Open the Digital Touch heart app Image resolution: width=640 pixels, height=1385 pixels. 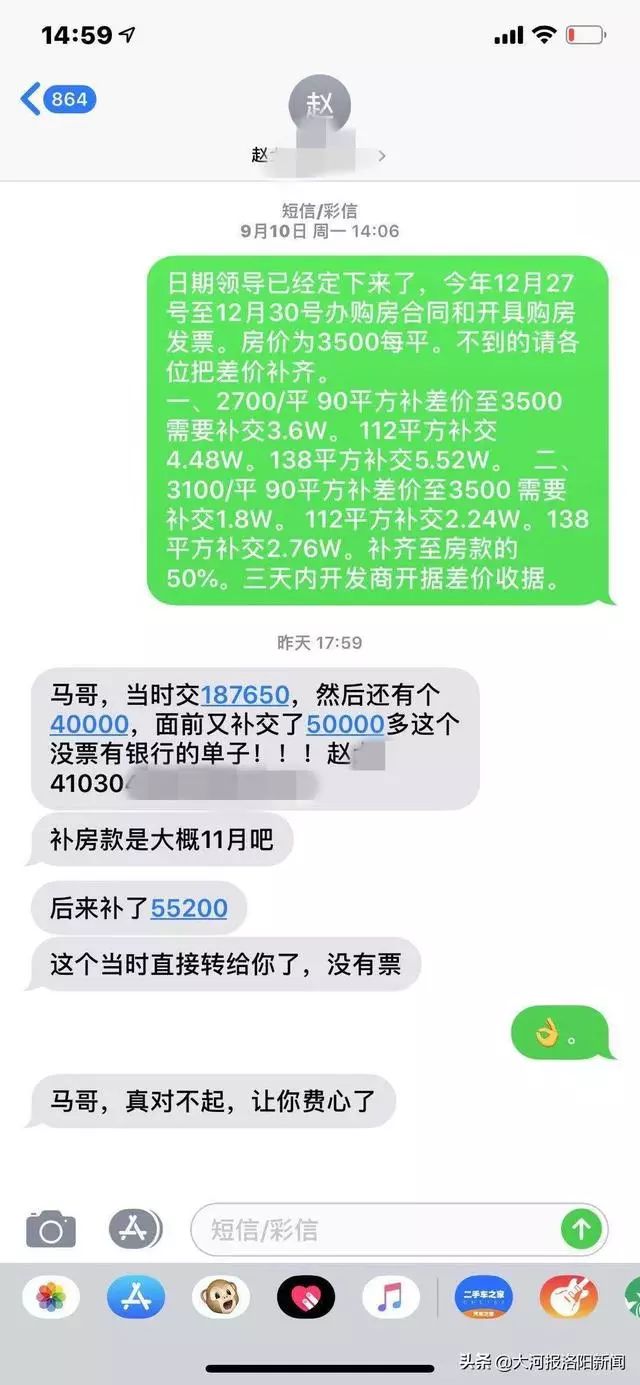pyautogui.click(x=306, y=1298)
